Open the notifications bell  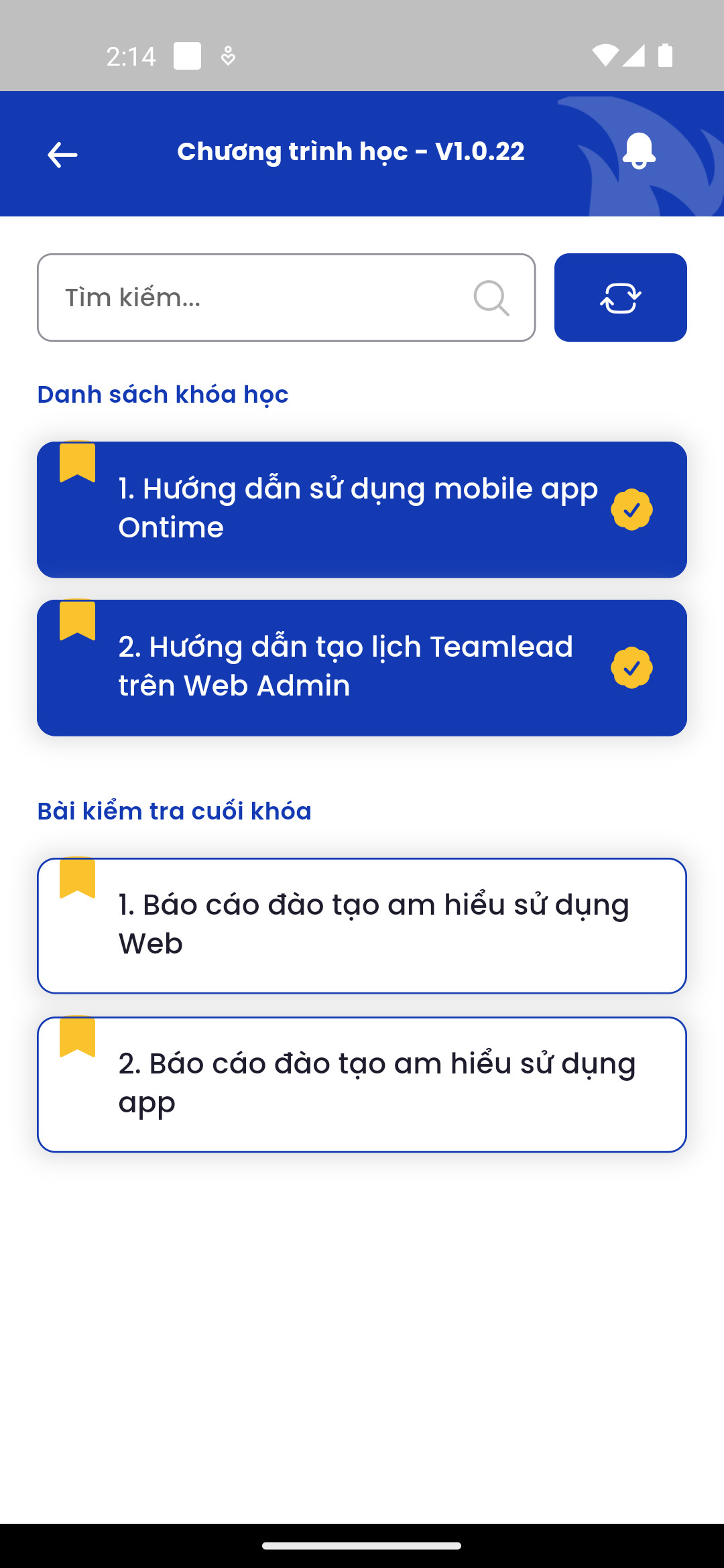pos(638,151)
